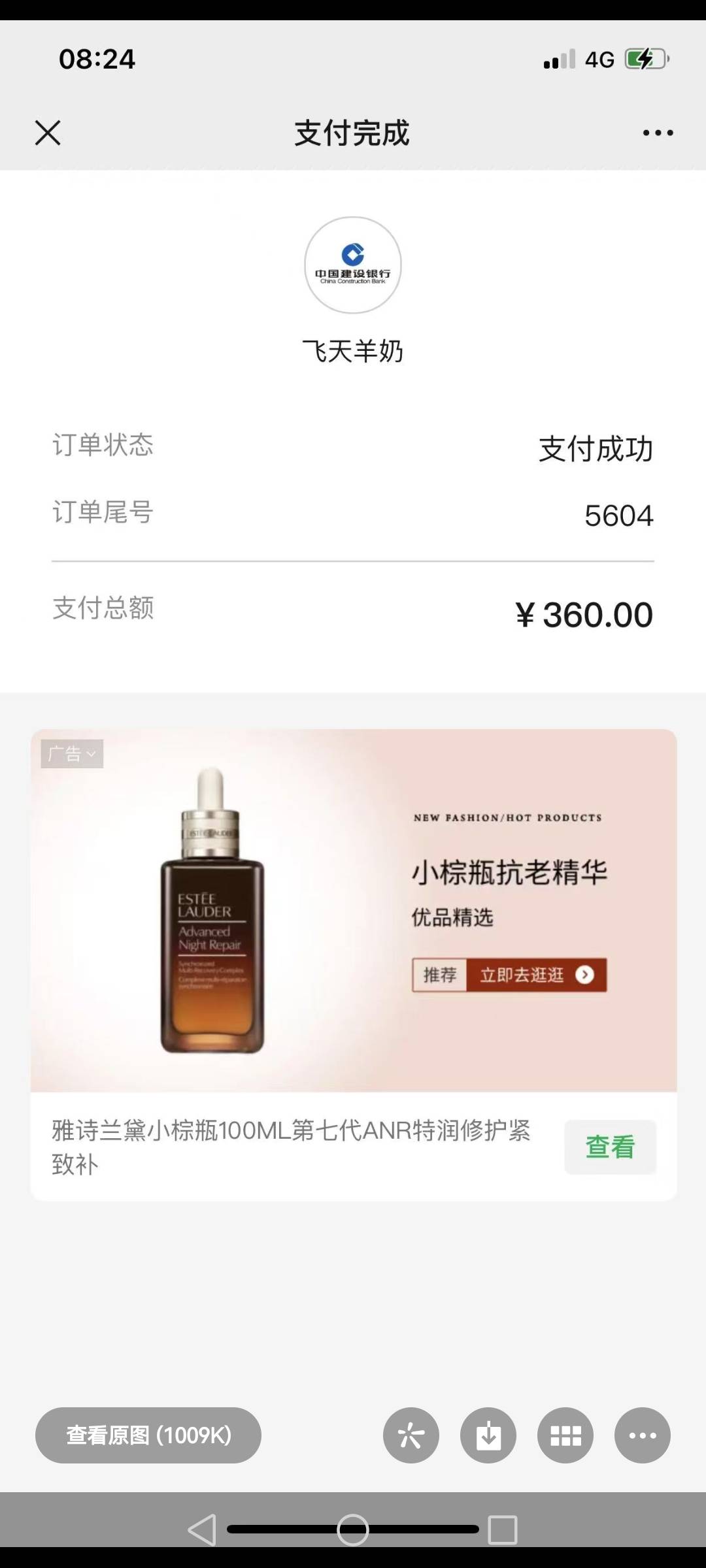706x1568 pixels.
Task: Open more options in image viewer
Action: [642, 1435]
